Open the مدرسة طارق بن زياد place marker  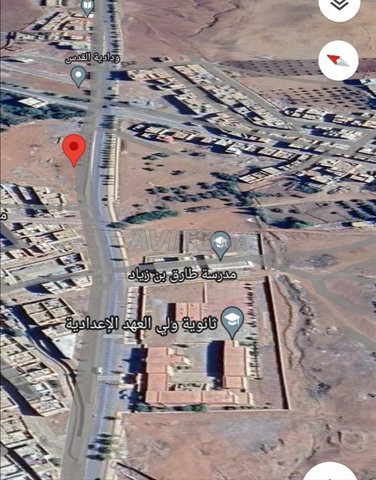tap(220, 246)
